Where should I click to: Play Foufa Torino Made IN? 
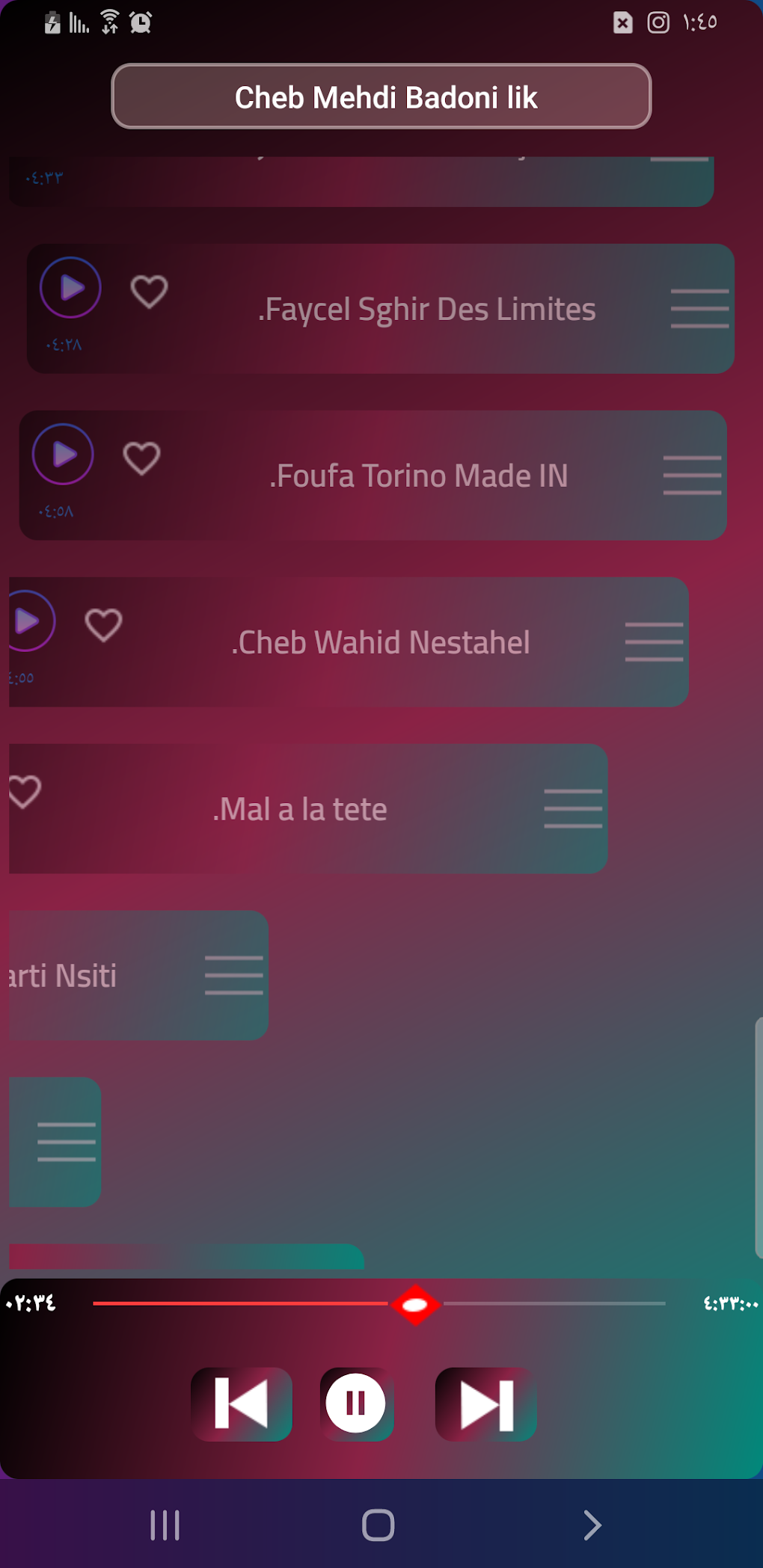click(63, 454)
